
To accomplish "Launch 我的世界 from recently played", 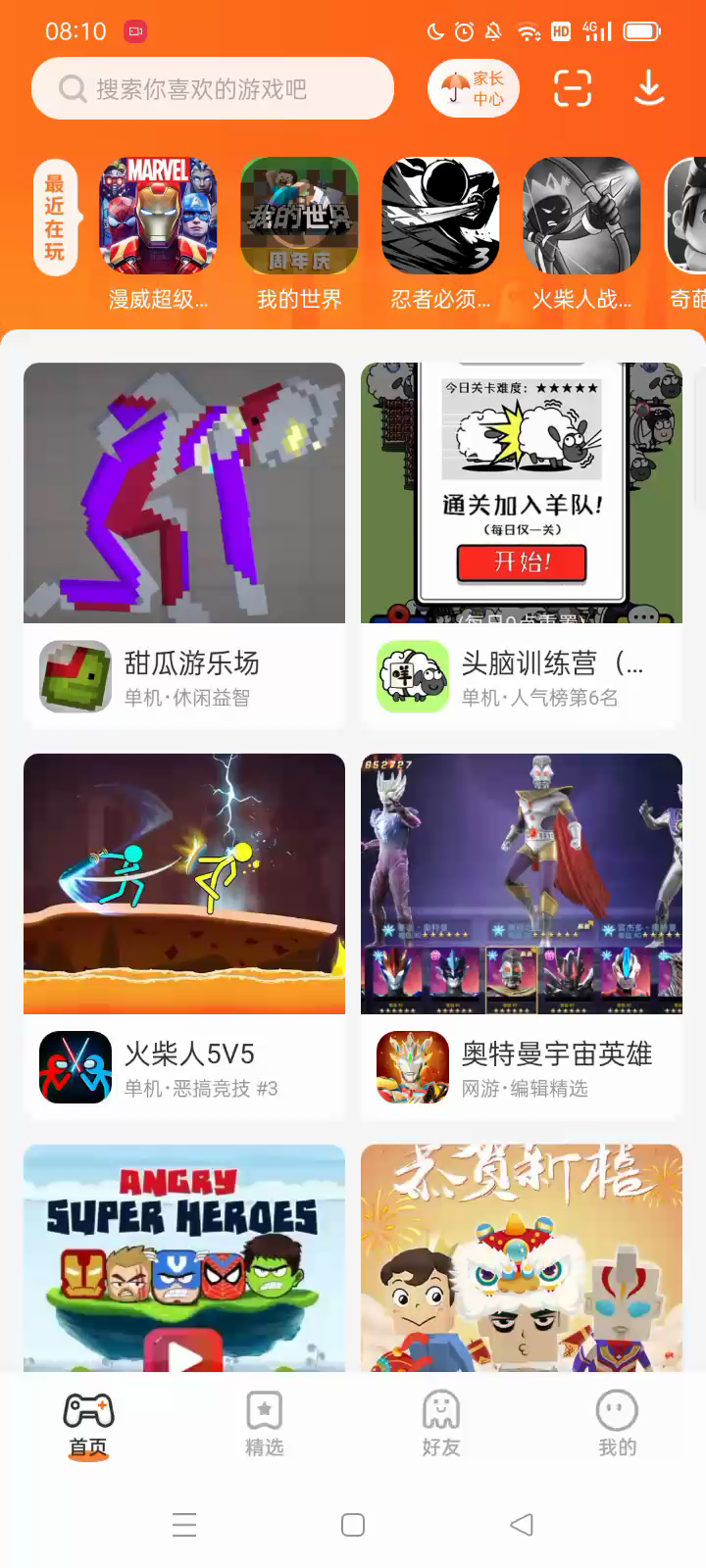I will [x=299, y=217].
